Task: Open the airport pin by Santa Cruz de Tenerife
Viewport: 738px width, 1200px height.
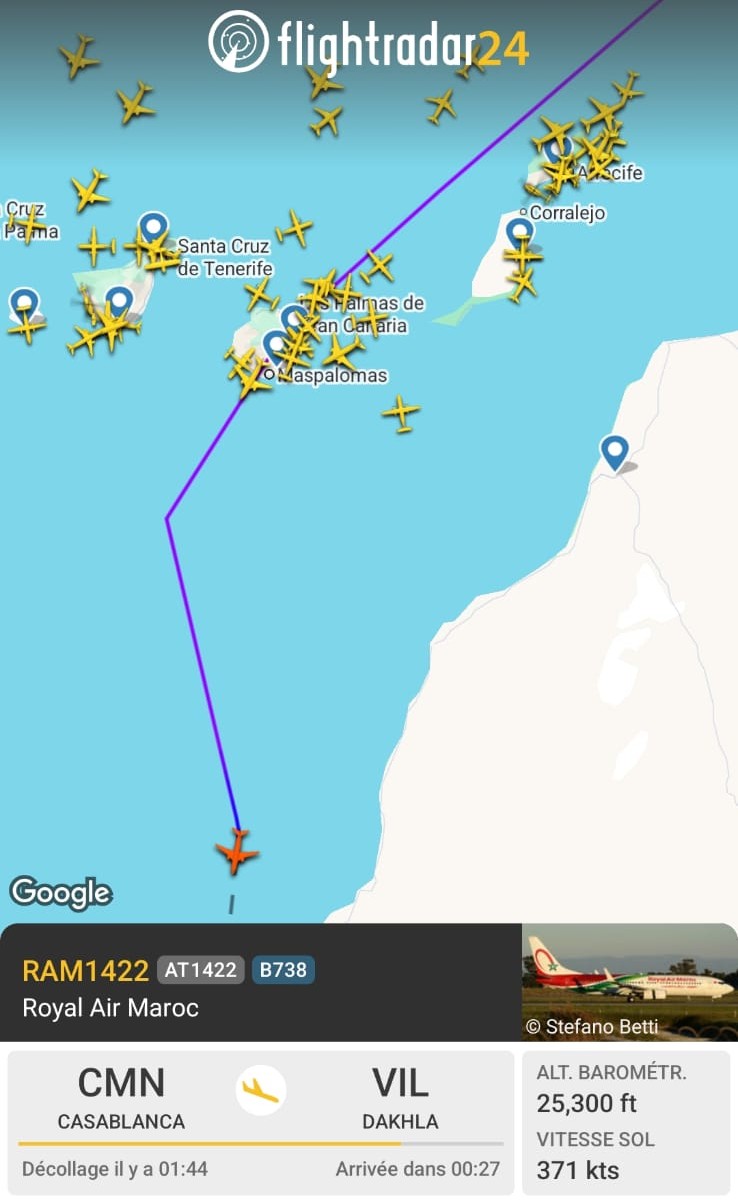Action: [153, 229]
